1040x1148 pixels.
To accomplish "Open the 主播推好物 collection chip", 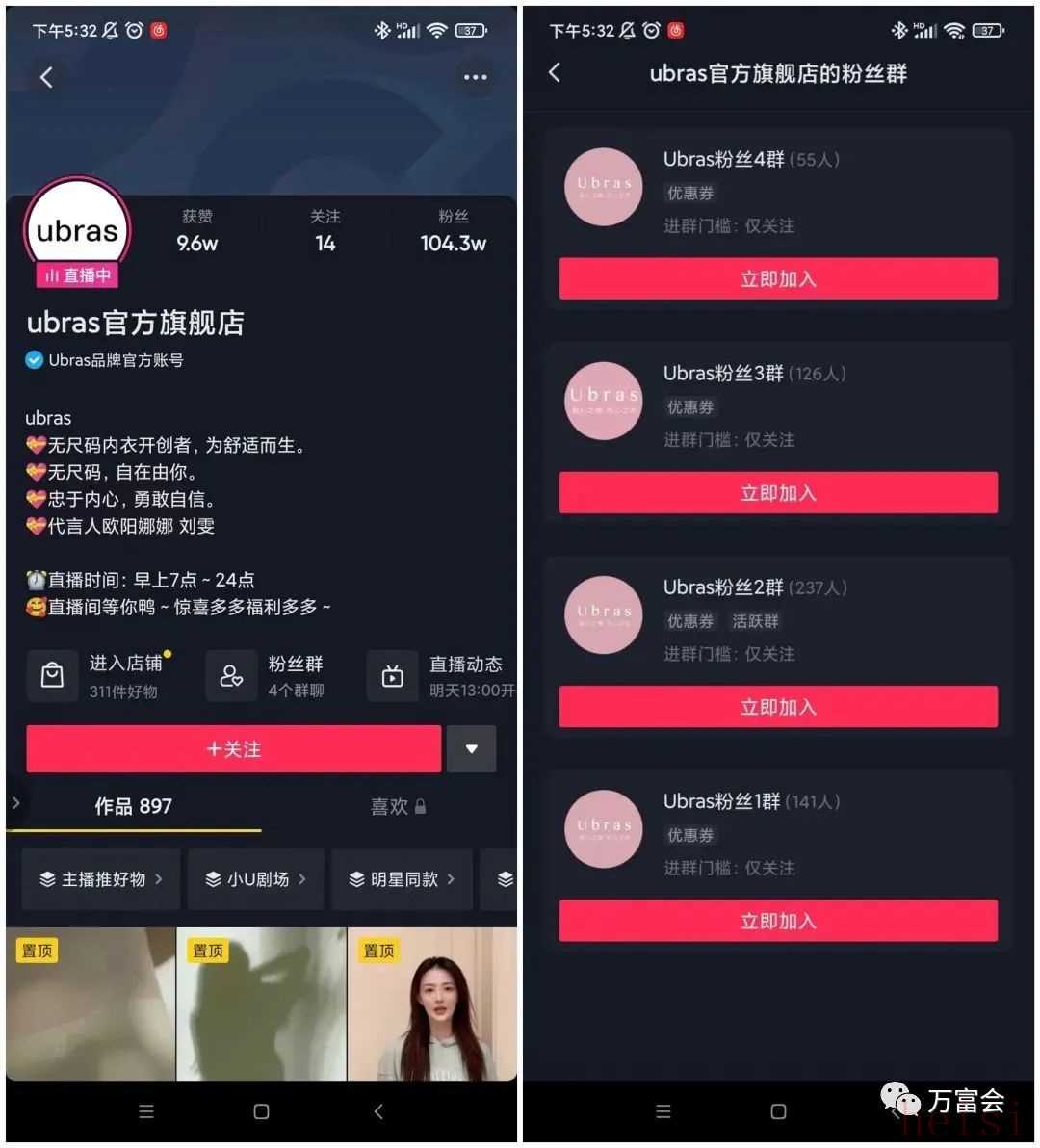I will [x=101, y=879].
